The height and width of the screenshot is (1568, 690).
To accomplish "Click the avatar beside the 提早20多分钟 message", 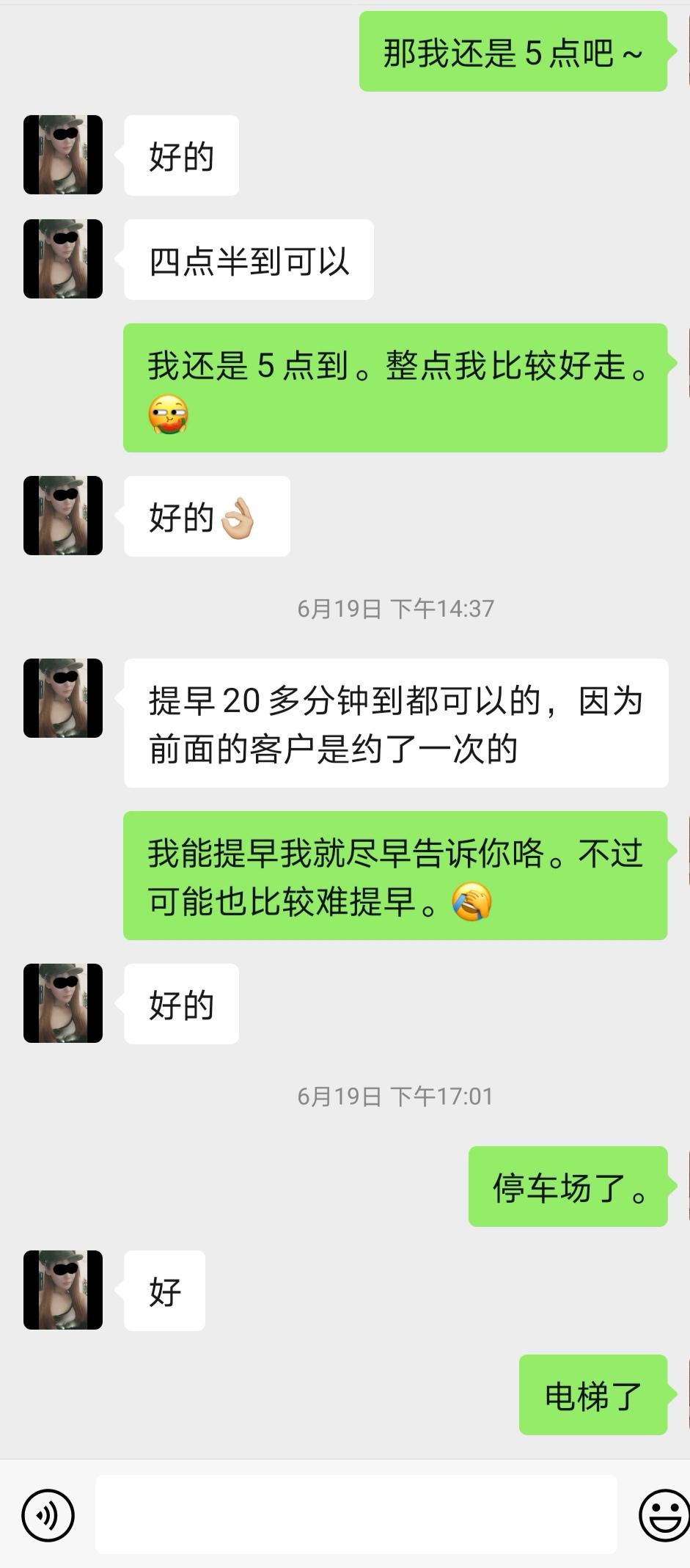I will 62,698.
